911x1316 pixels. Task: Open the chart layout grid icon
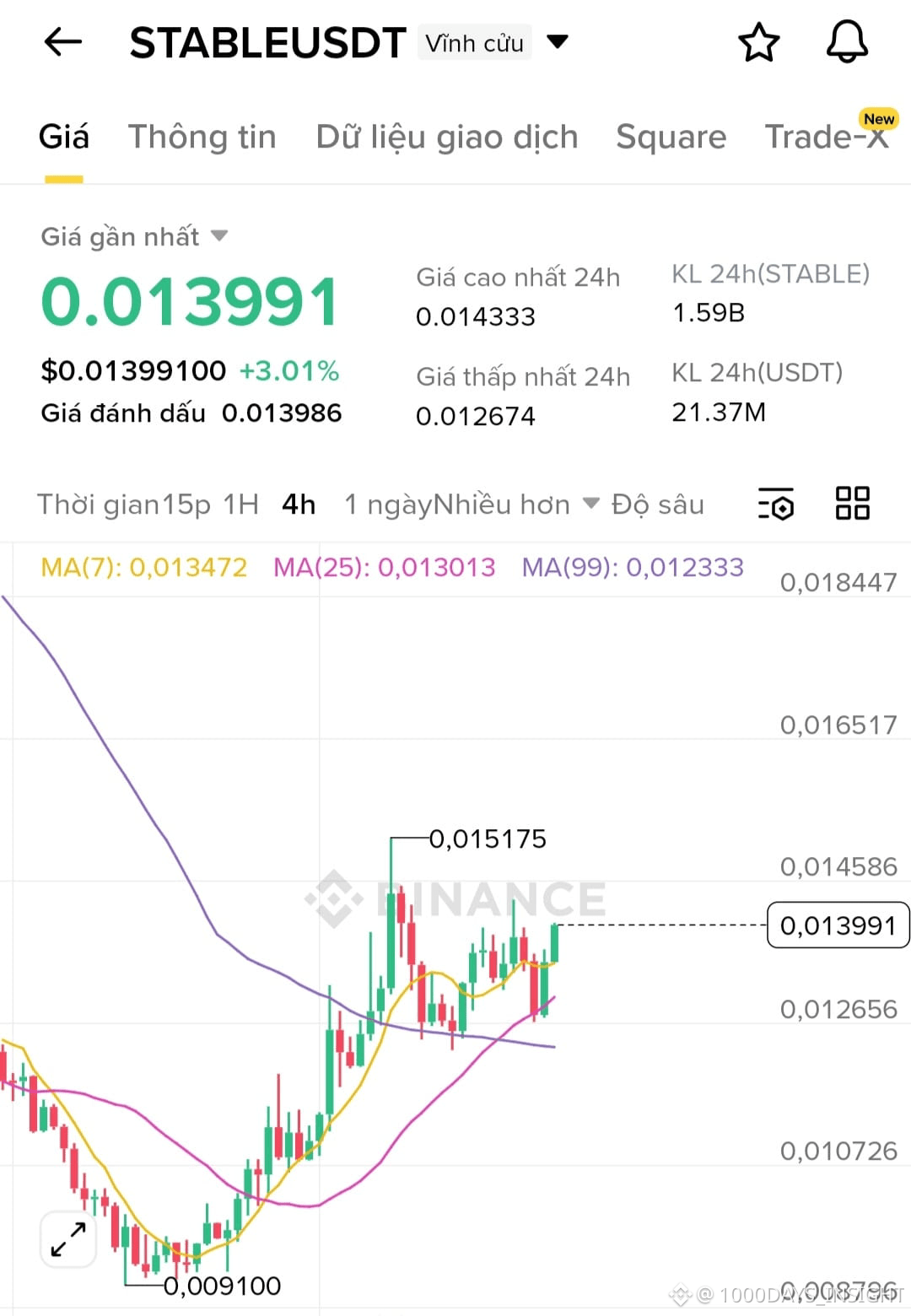pyautogui.click(x=852, y=504)
